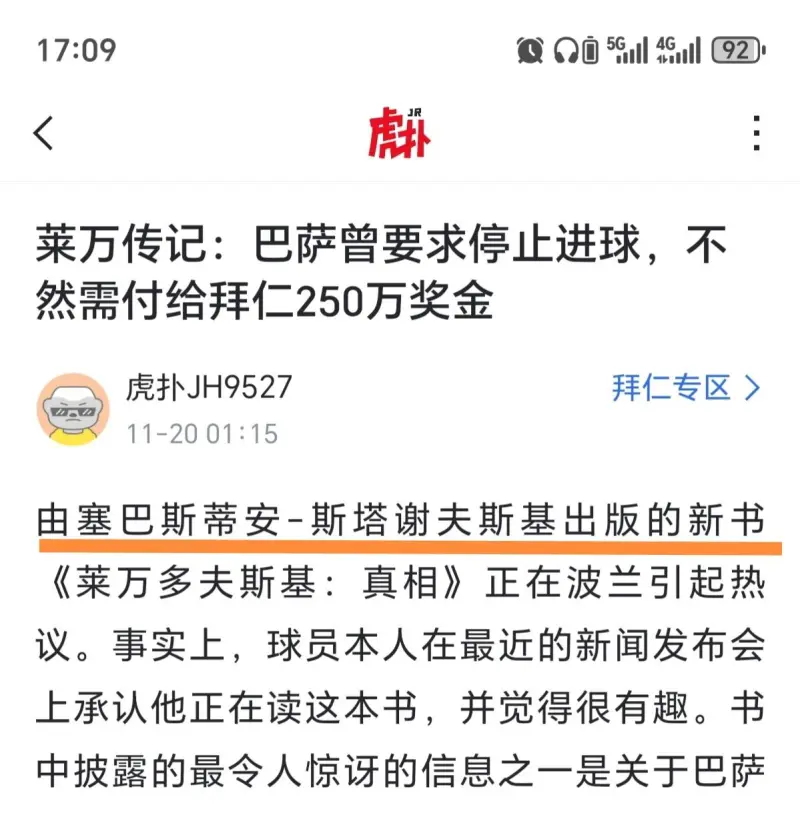
Task: View author 虎扑JH9527's username page
Action: pyautogui.click(x=208, y=387)
